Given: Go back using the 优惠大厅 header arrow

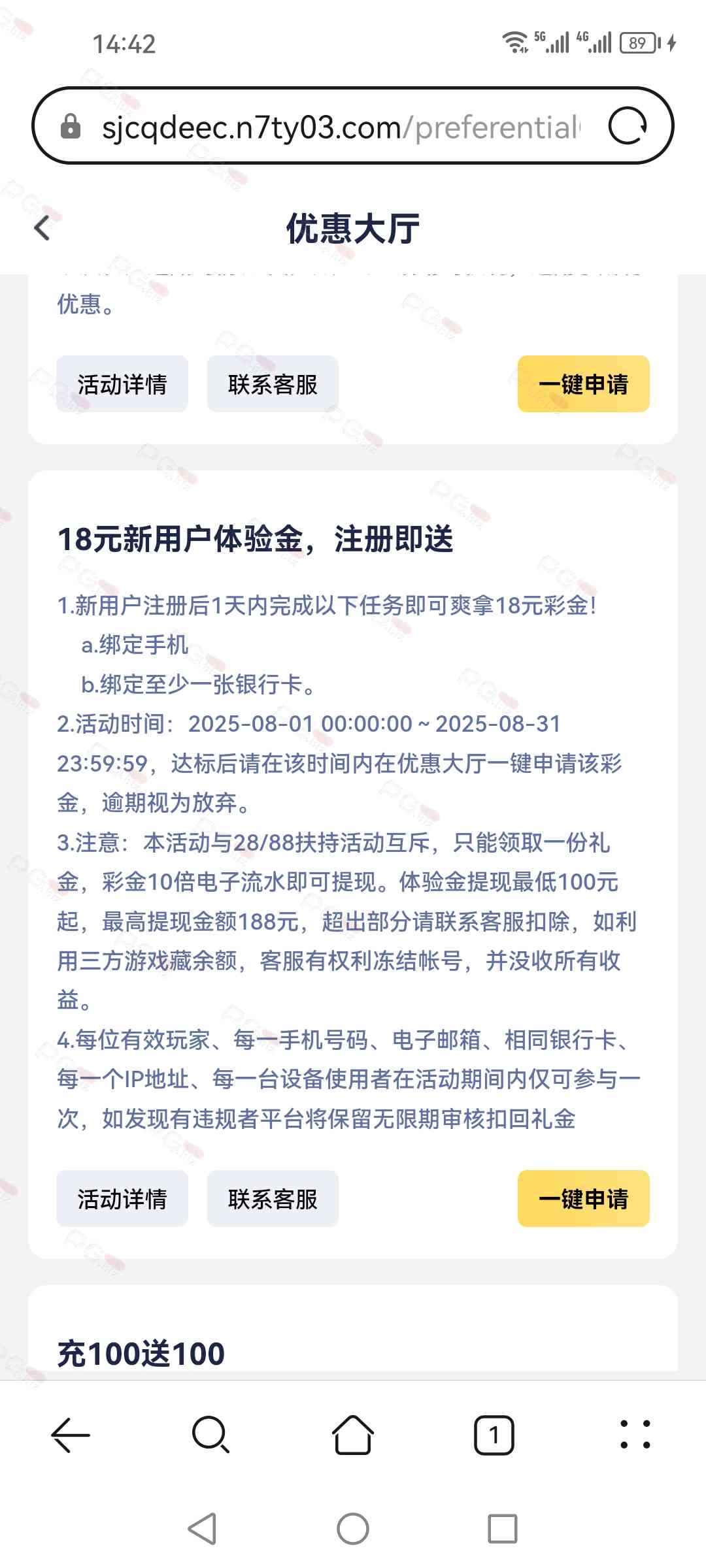Looking at the screenshot, I should pos(42,228).
